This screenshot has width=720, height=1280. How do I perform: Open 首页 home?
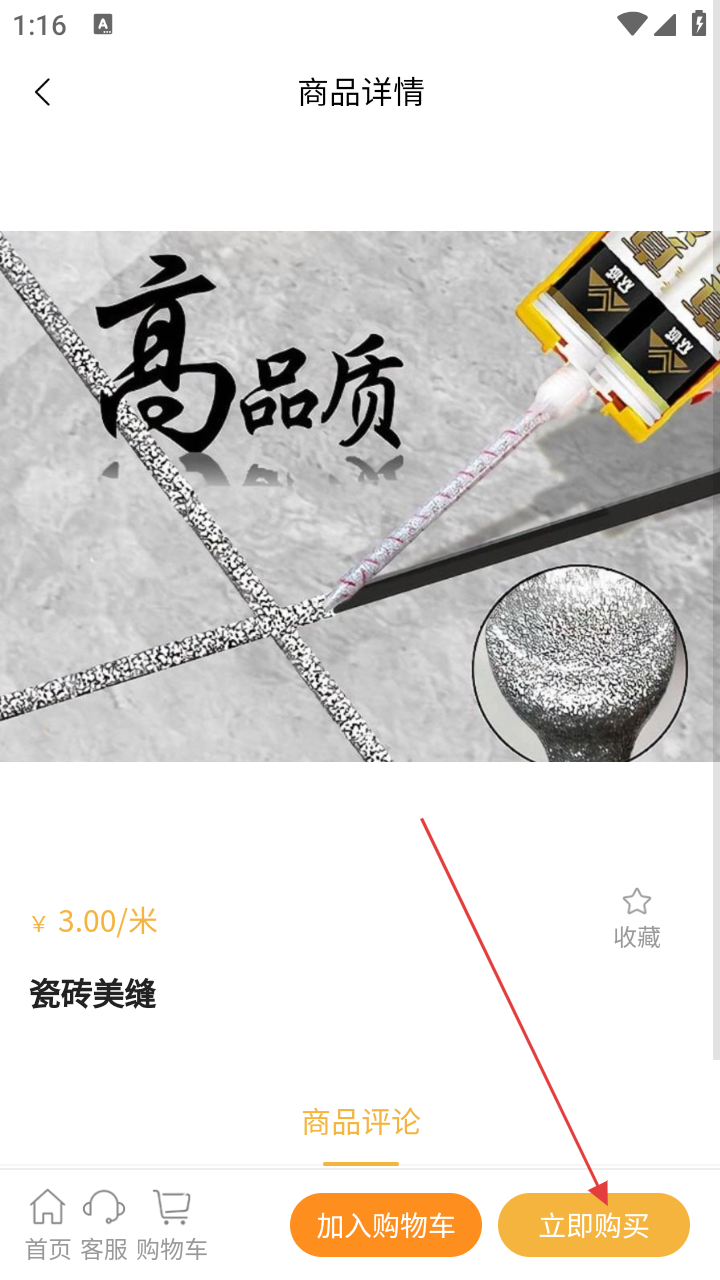[47, 1224]
